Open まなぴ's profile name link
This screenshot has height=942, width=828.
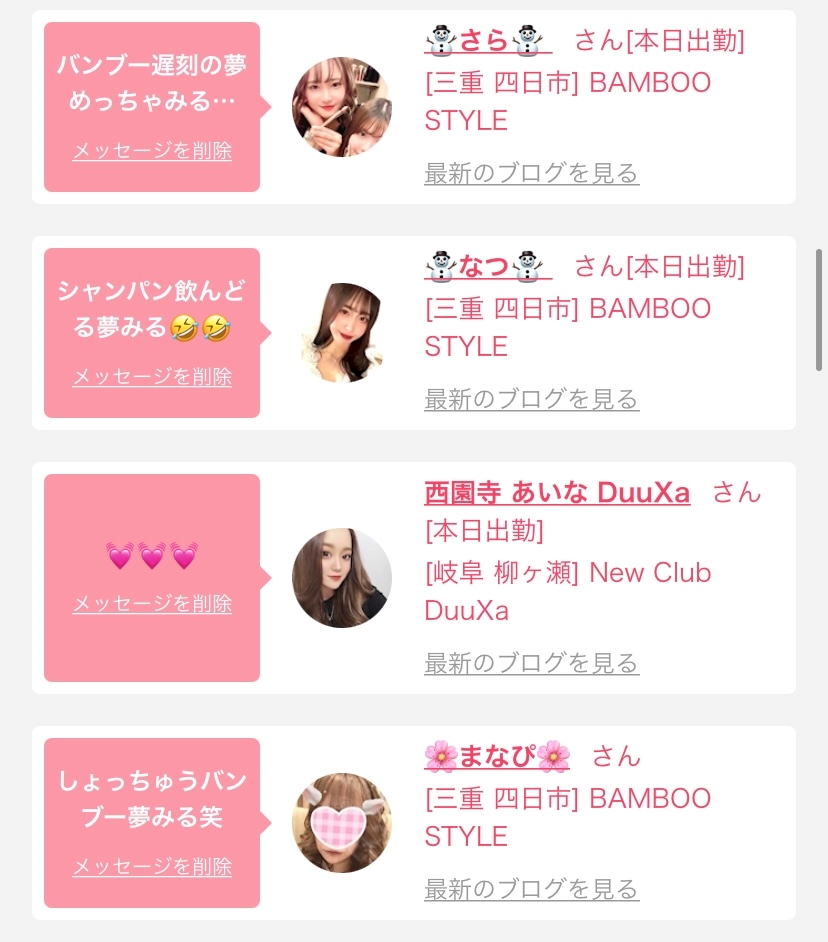[497, 757]
